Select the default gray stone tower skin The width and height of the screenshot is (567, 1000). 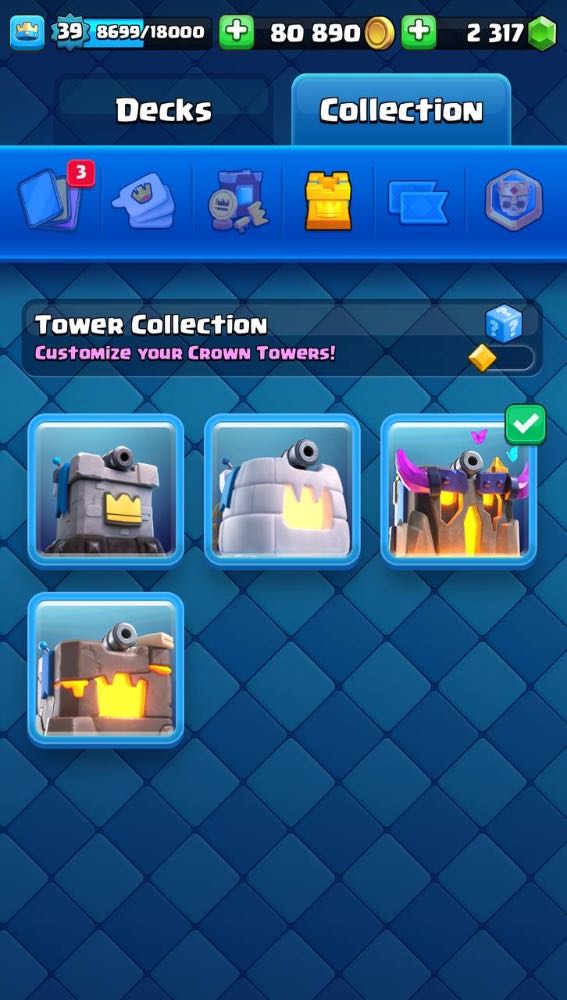[x=106, y=490]
